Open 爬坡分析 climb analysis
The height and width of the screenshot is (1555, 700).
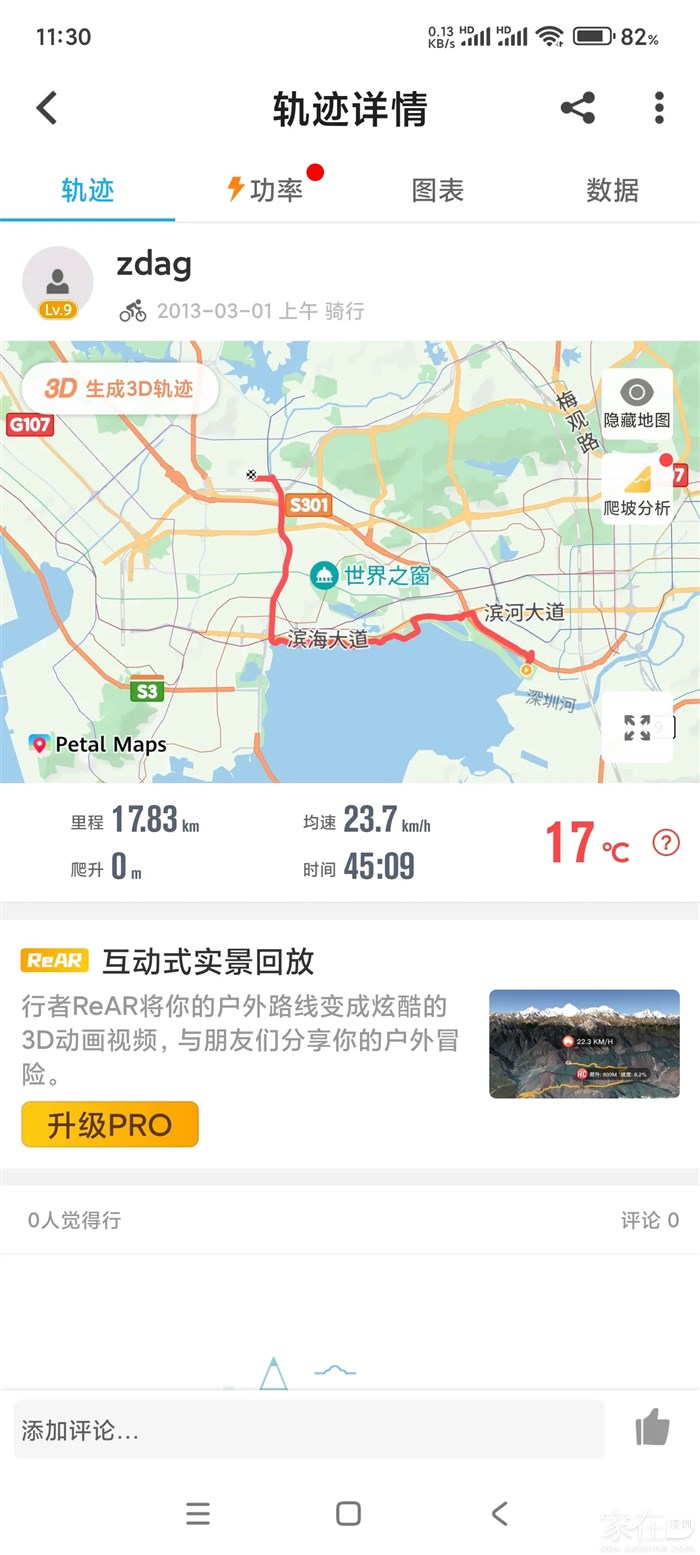(637, 490)
